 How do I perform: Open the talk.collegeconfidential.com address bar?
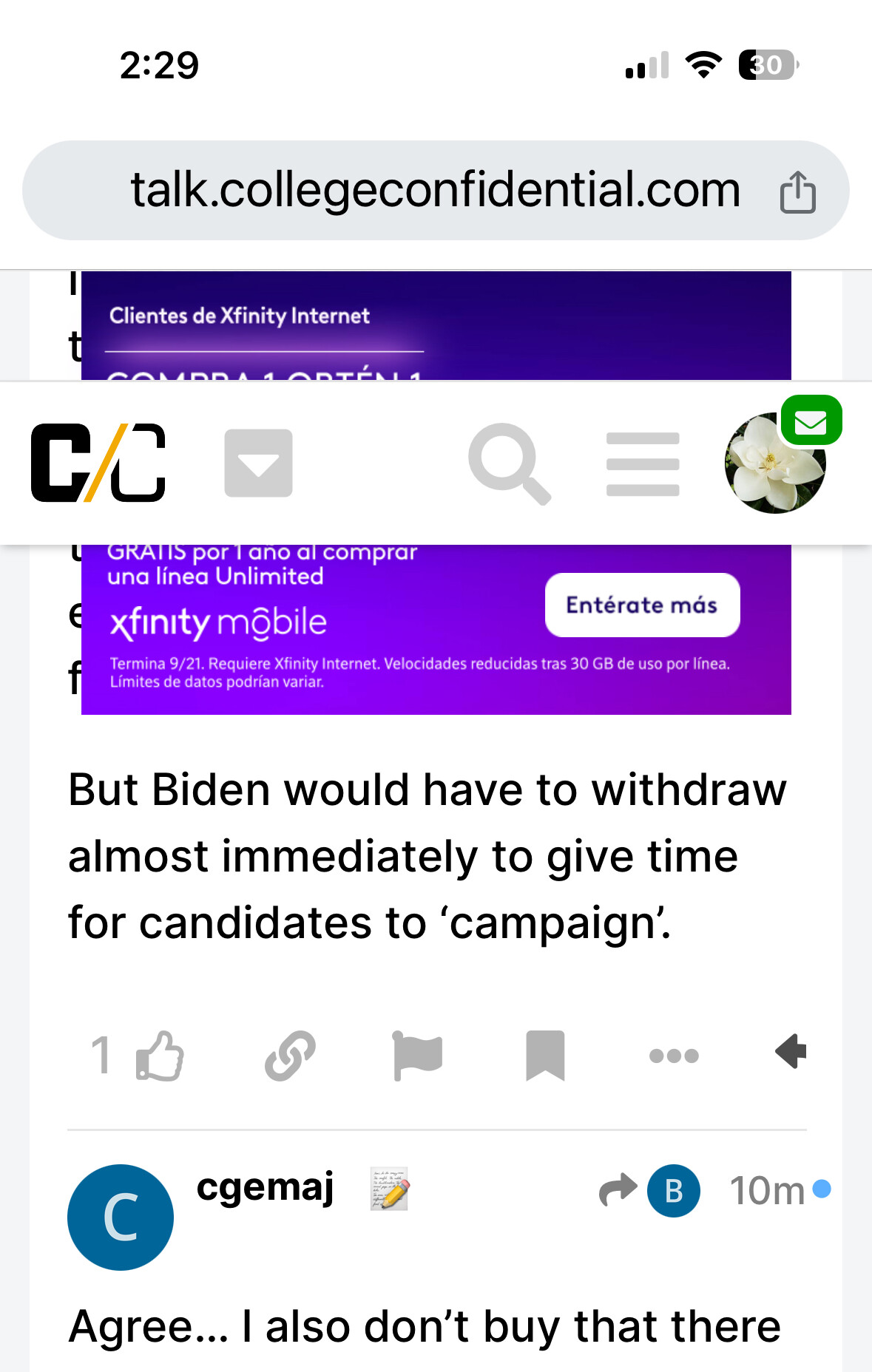435,190
